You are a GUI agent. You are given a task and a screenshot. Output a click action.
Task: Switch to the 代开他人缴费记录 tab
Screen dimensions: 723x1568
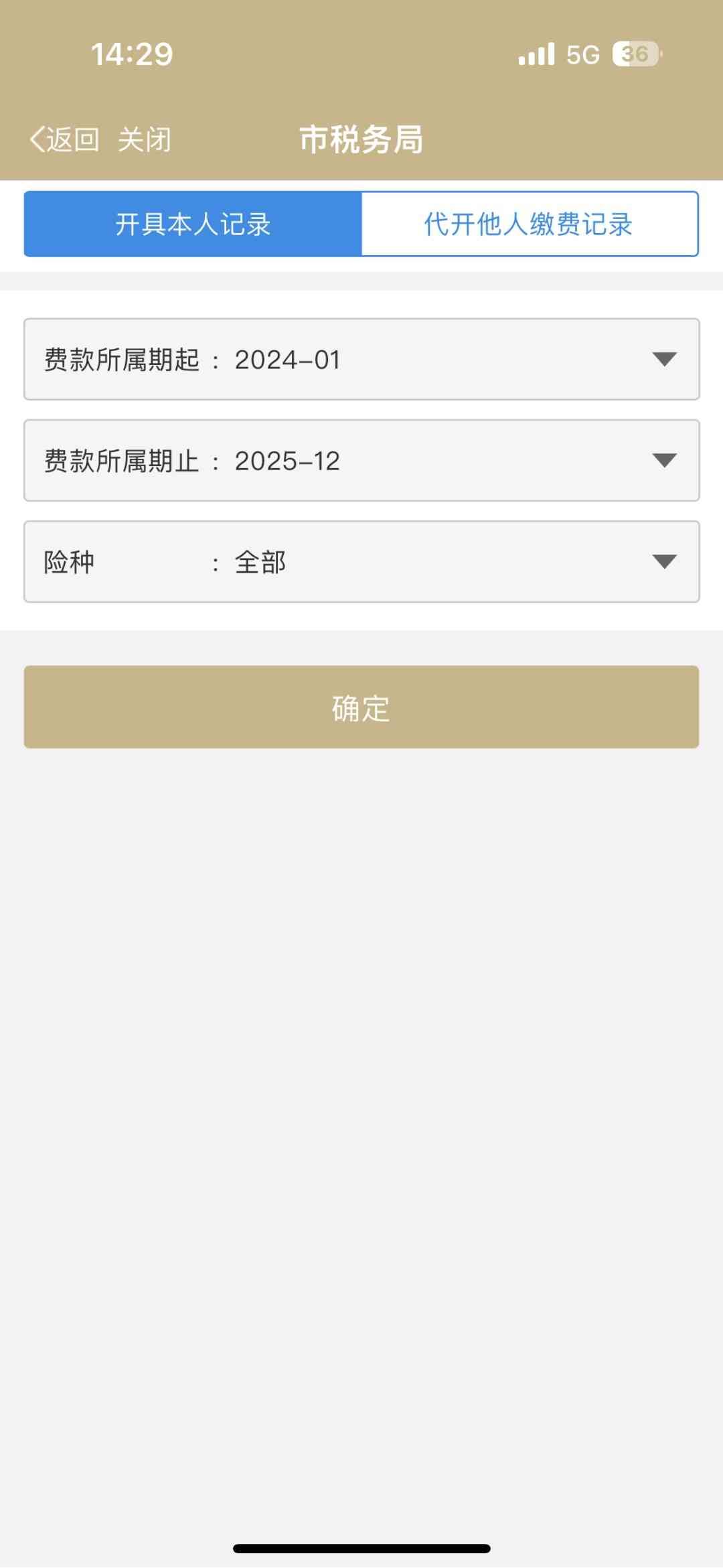(529, 224)
